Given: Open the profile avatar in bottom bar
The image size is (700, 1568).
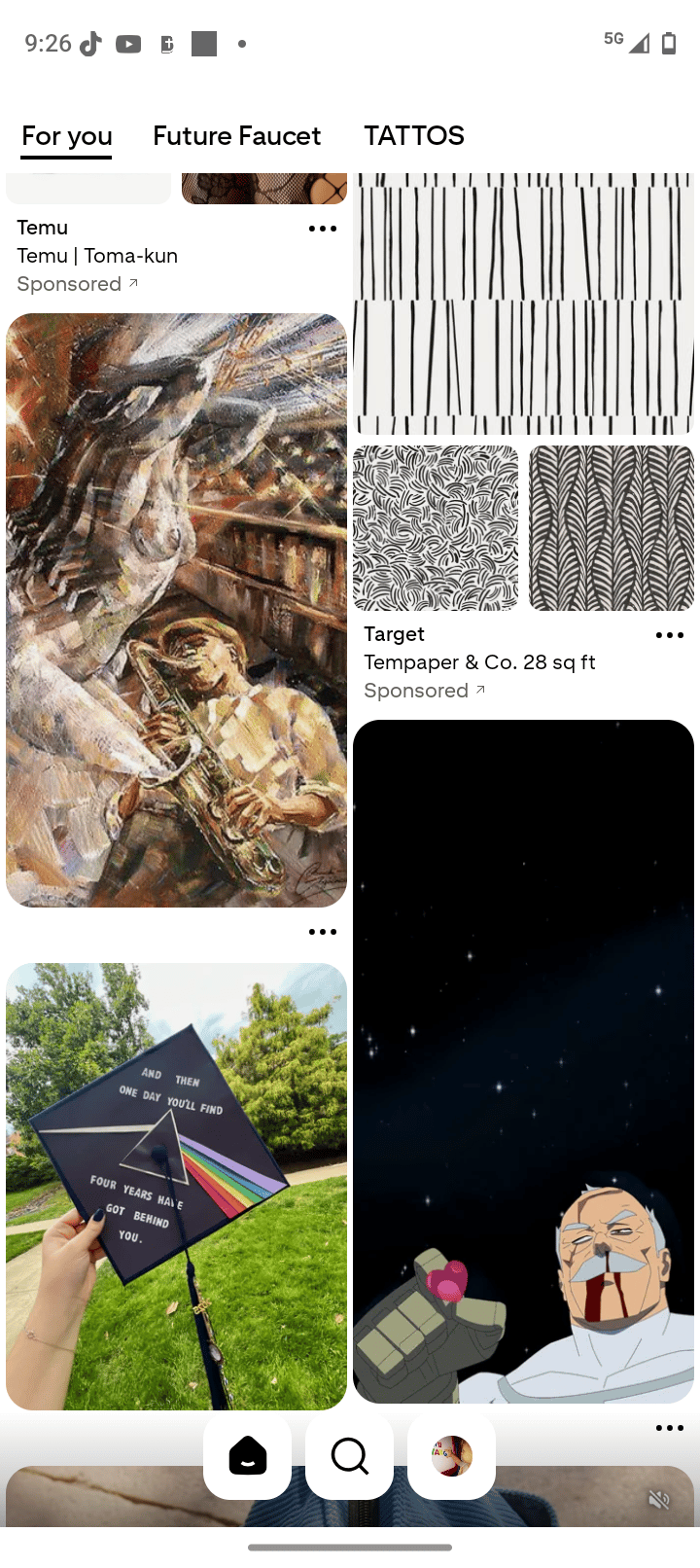Looking at the screenshot, I should click(x=451, y=1456).
